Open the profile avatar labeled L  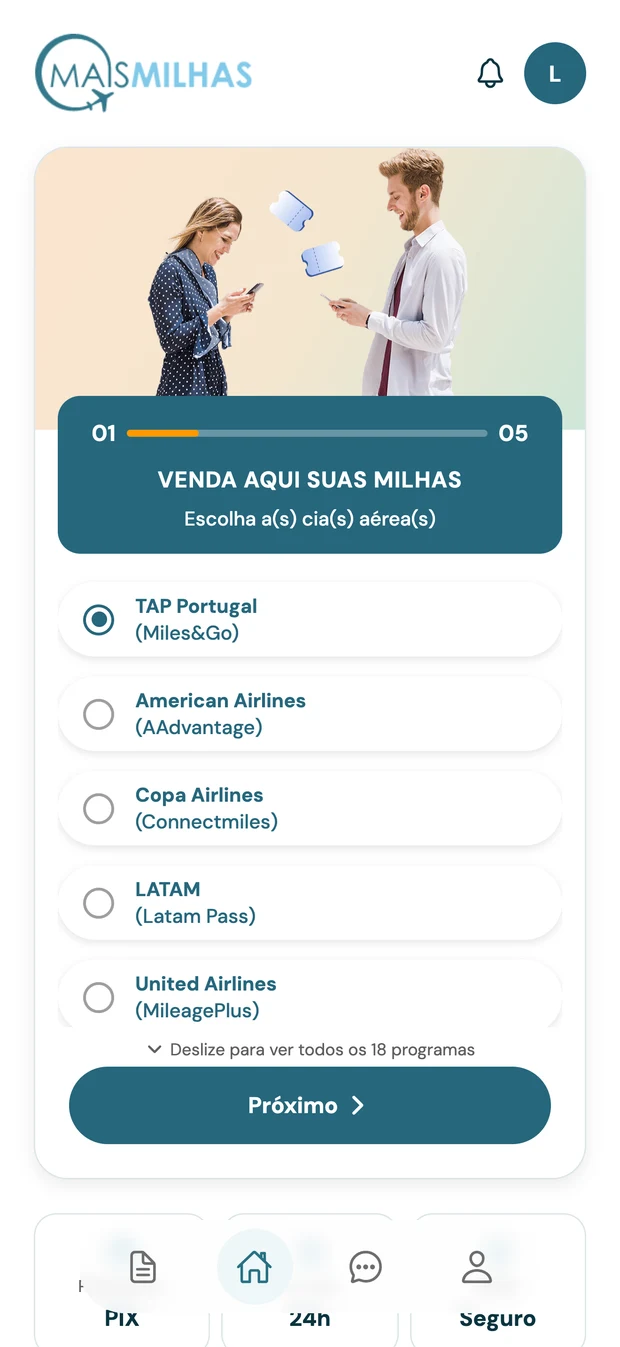pyautogui.click(x=555, y=73)
